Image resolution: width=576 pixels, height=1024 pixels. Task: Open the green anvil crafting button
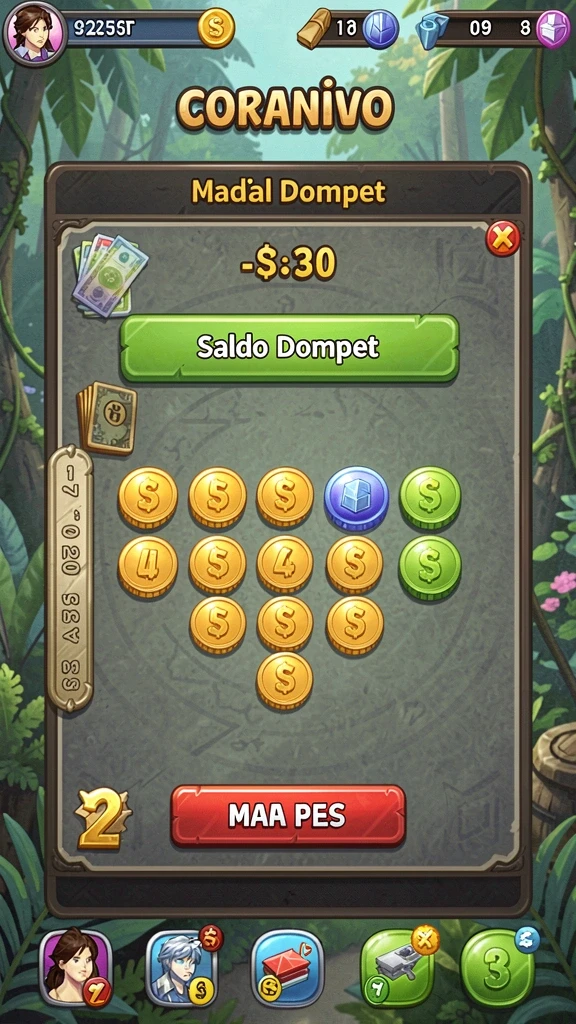398,968
